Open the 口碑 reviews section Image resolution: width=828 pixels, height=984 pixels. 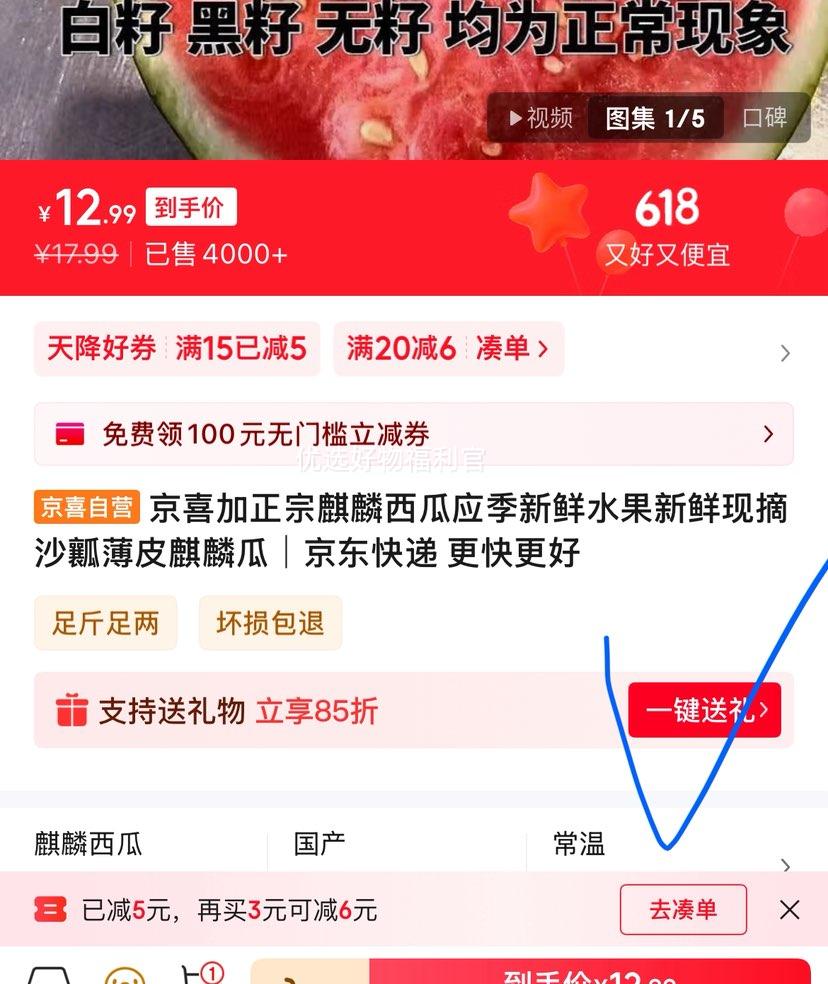click(765, 118)
